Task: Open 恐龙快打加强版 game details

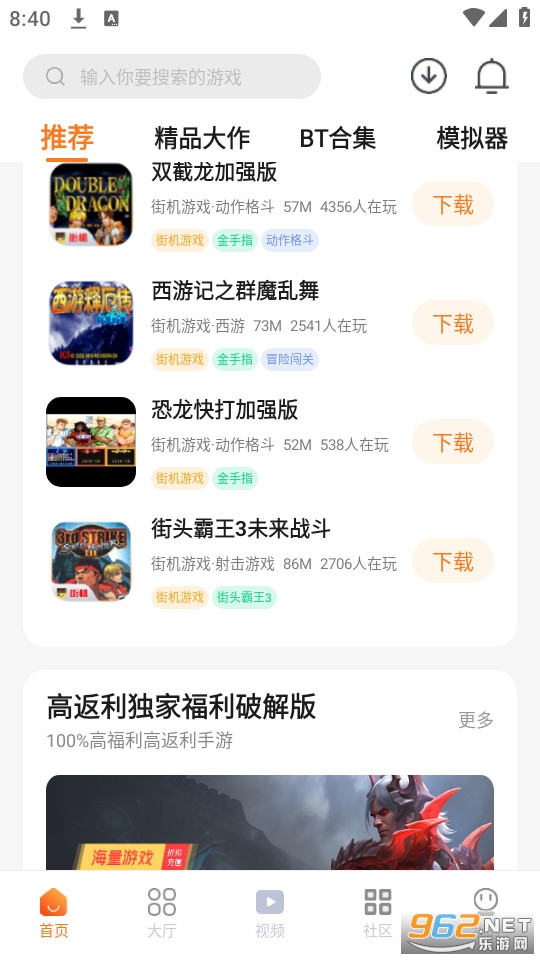Action: [225, 410]
